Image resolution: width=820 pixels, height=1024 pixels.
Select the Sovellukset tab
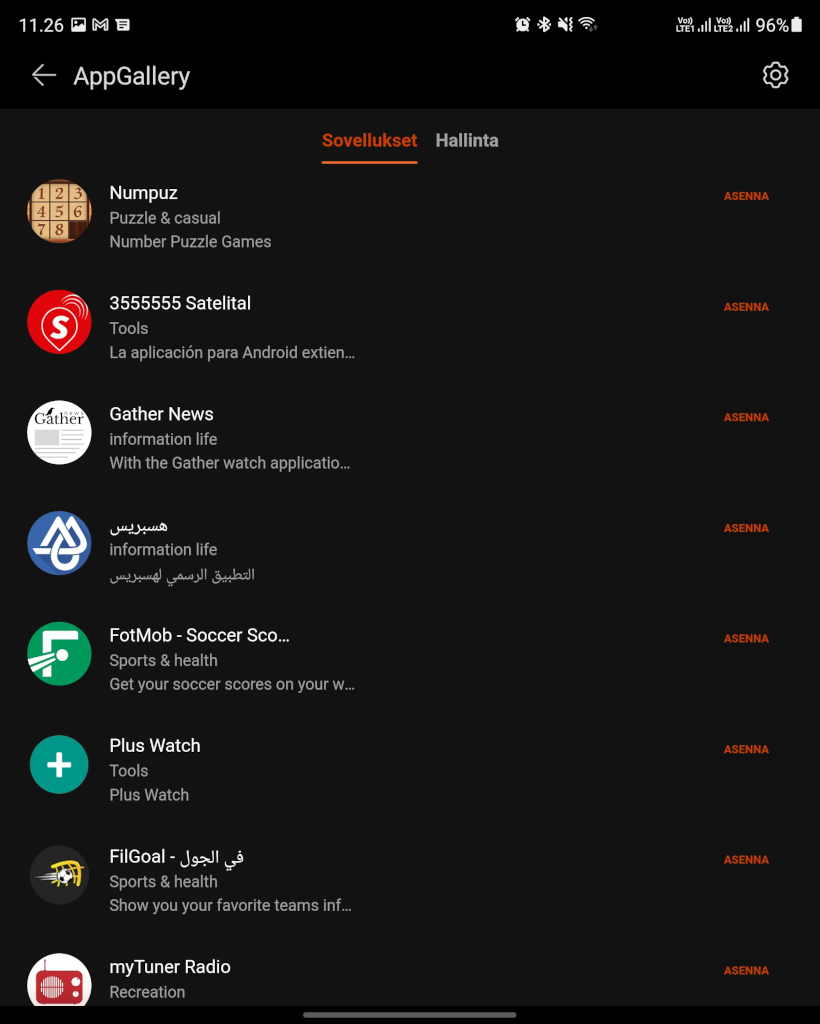click(x=369, y=141)
